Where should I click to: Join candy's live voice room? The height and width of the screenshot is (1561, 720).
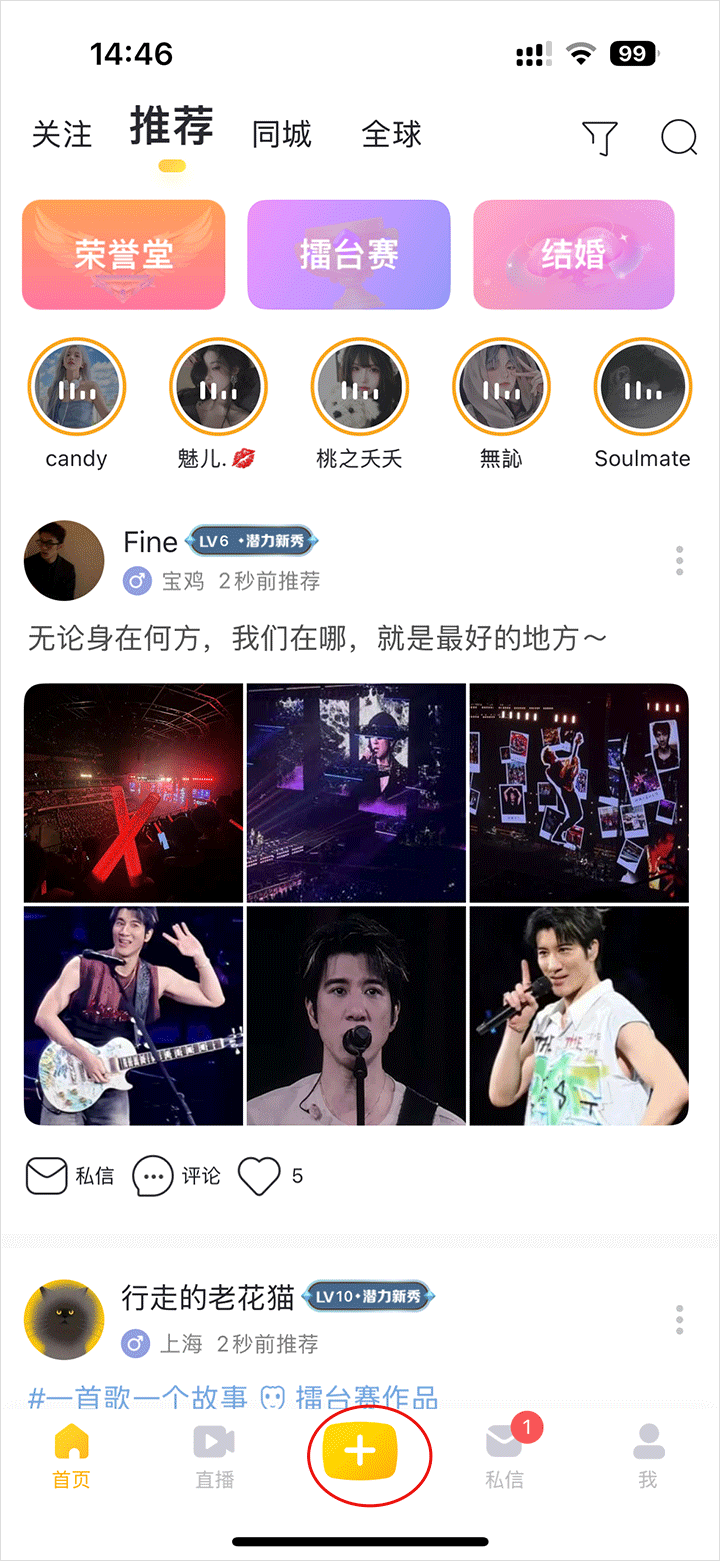77,388
